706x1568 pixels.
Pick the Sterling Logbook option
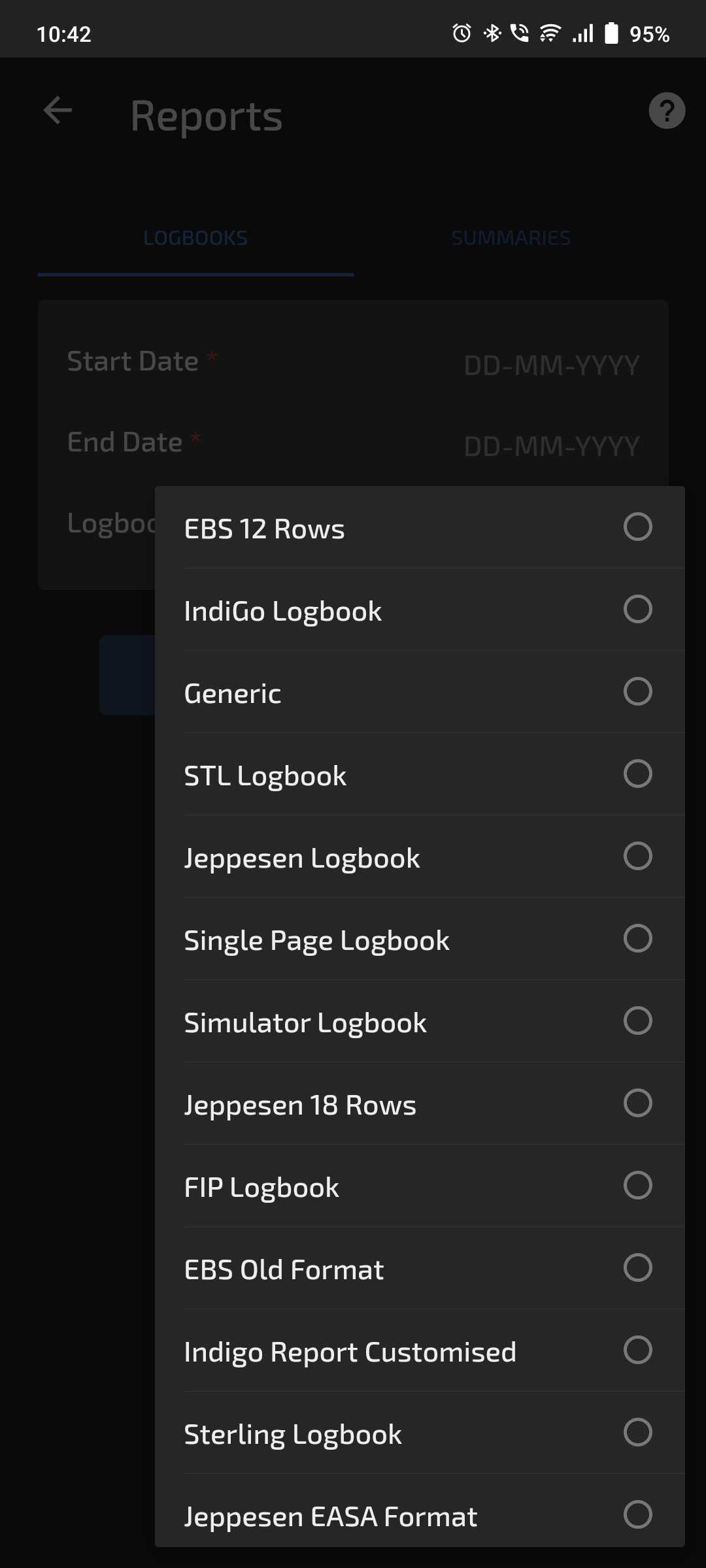click(418, 1433)
